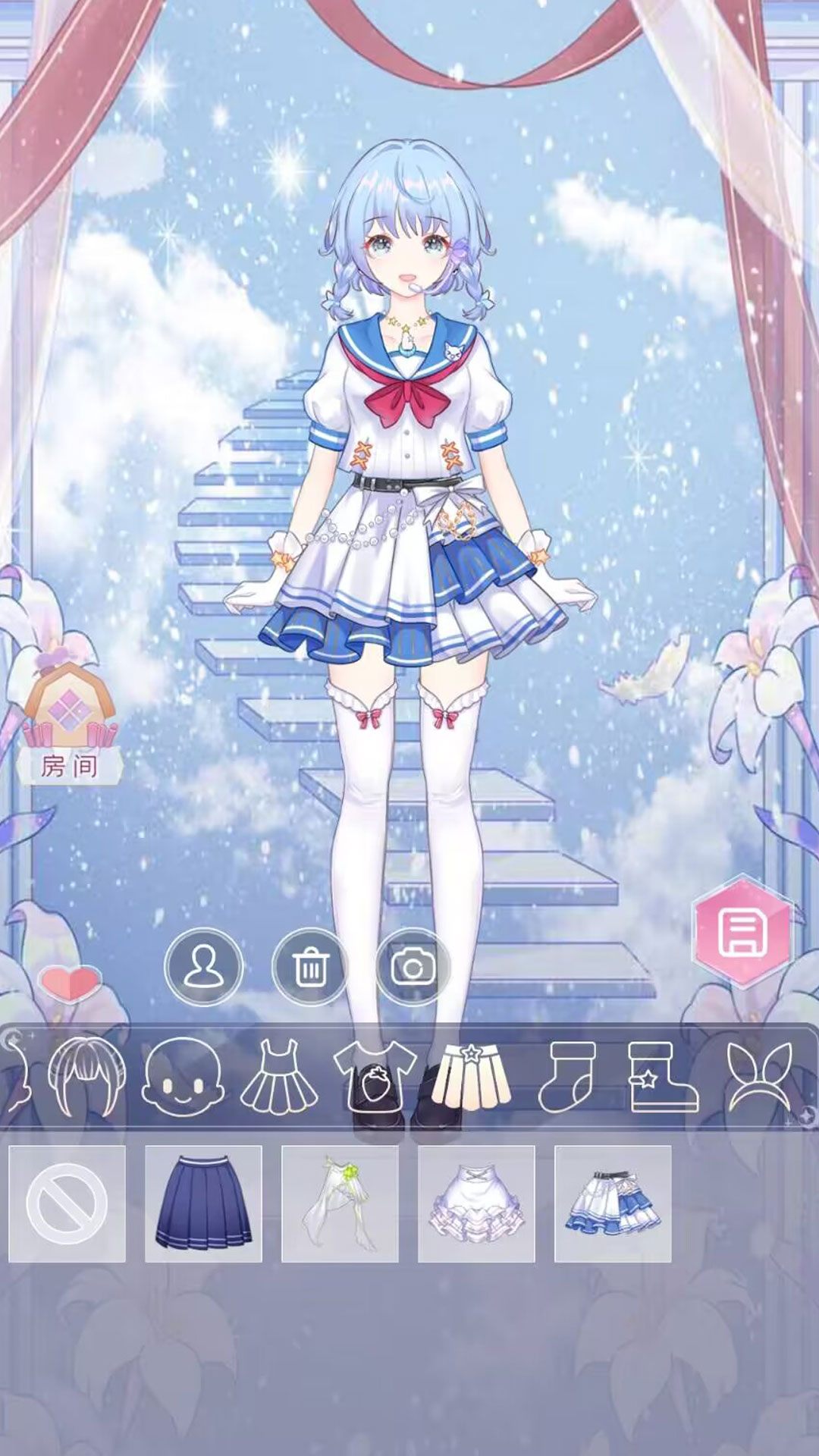Open the character profile icon
The width and height of the screenshot is (819, 1456).
point(204,967)
